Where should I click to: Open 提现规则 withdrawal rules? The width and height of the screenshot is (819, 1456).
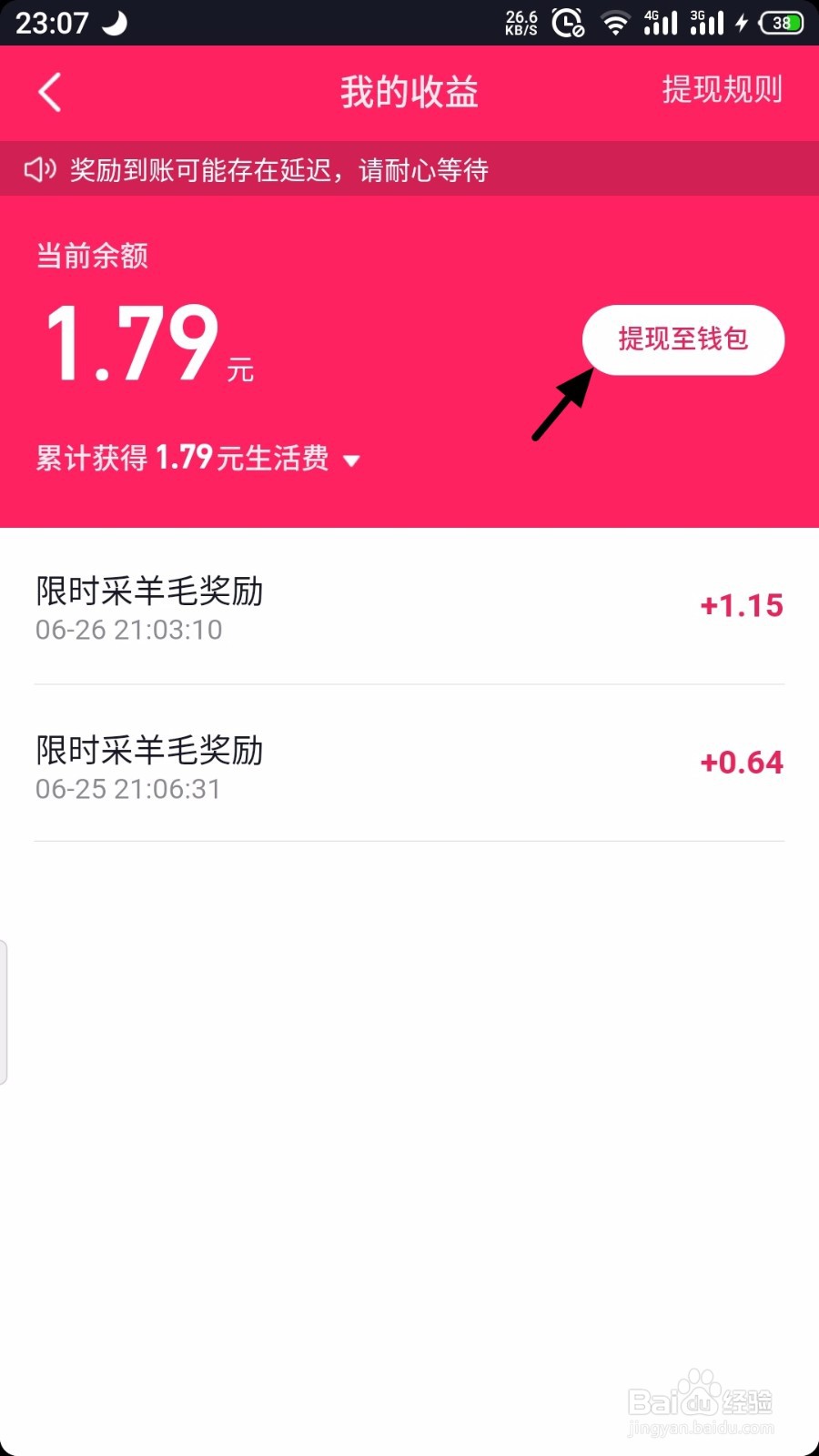[x=722, y=91]
